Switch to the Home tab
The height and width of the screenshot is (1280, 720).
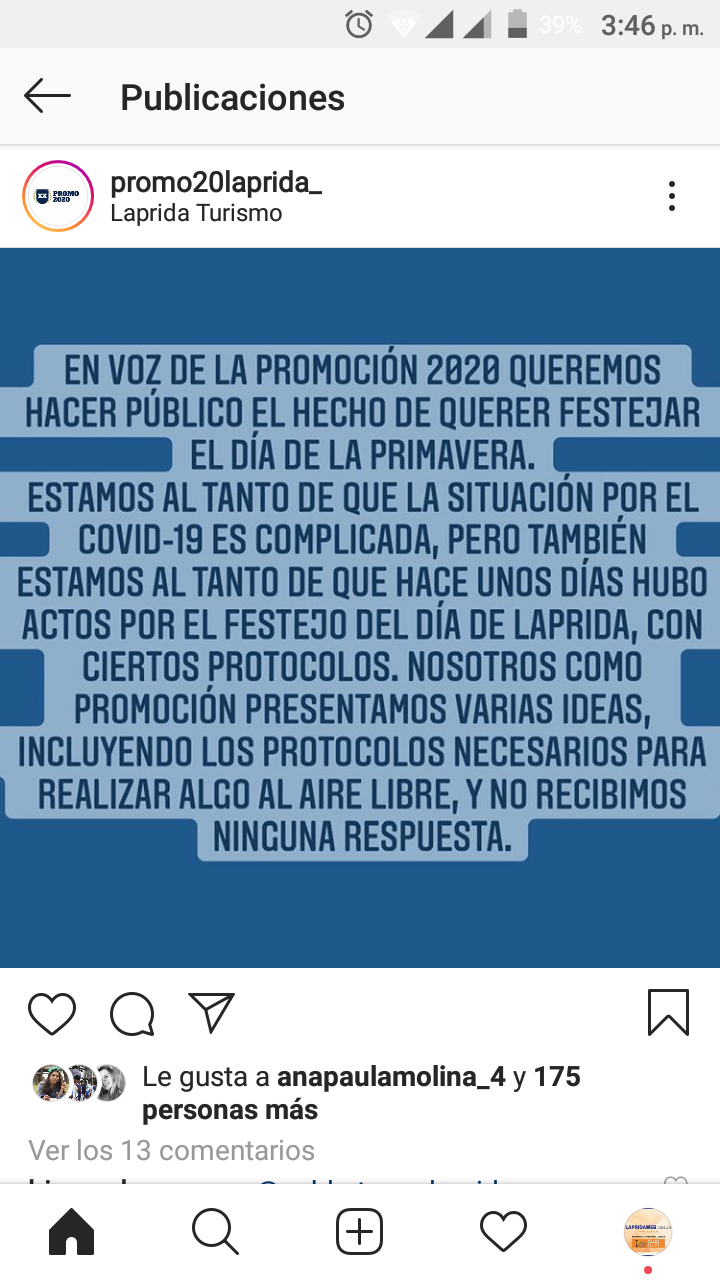click(x=72, y=1232)
